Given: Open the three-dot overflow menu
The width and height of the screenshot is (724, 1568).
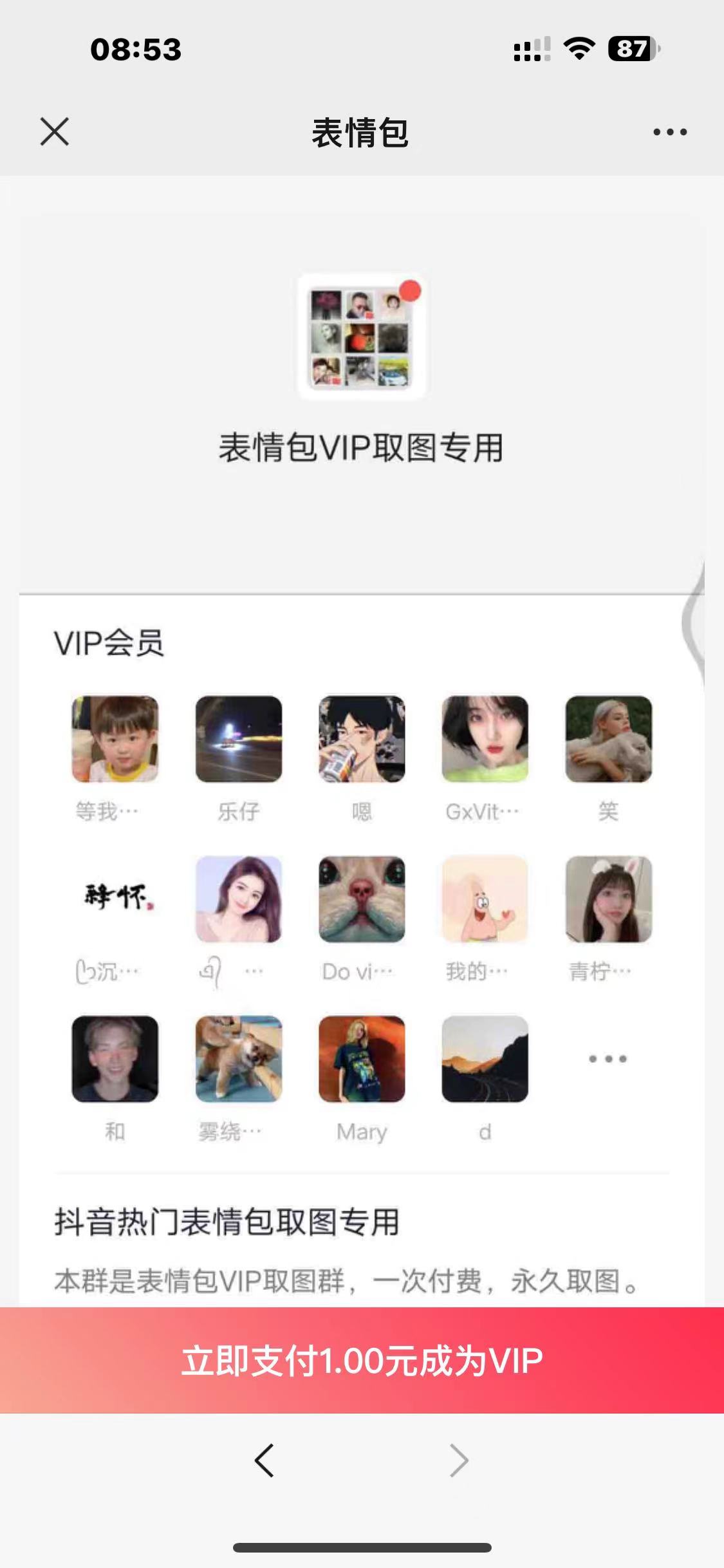Looking at the screenshot, I should tap(669, 132).
